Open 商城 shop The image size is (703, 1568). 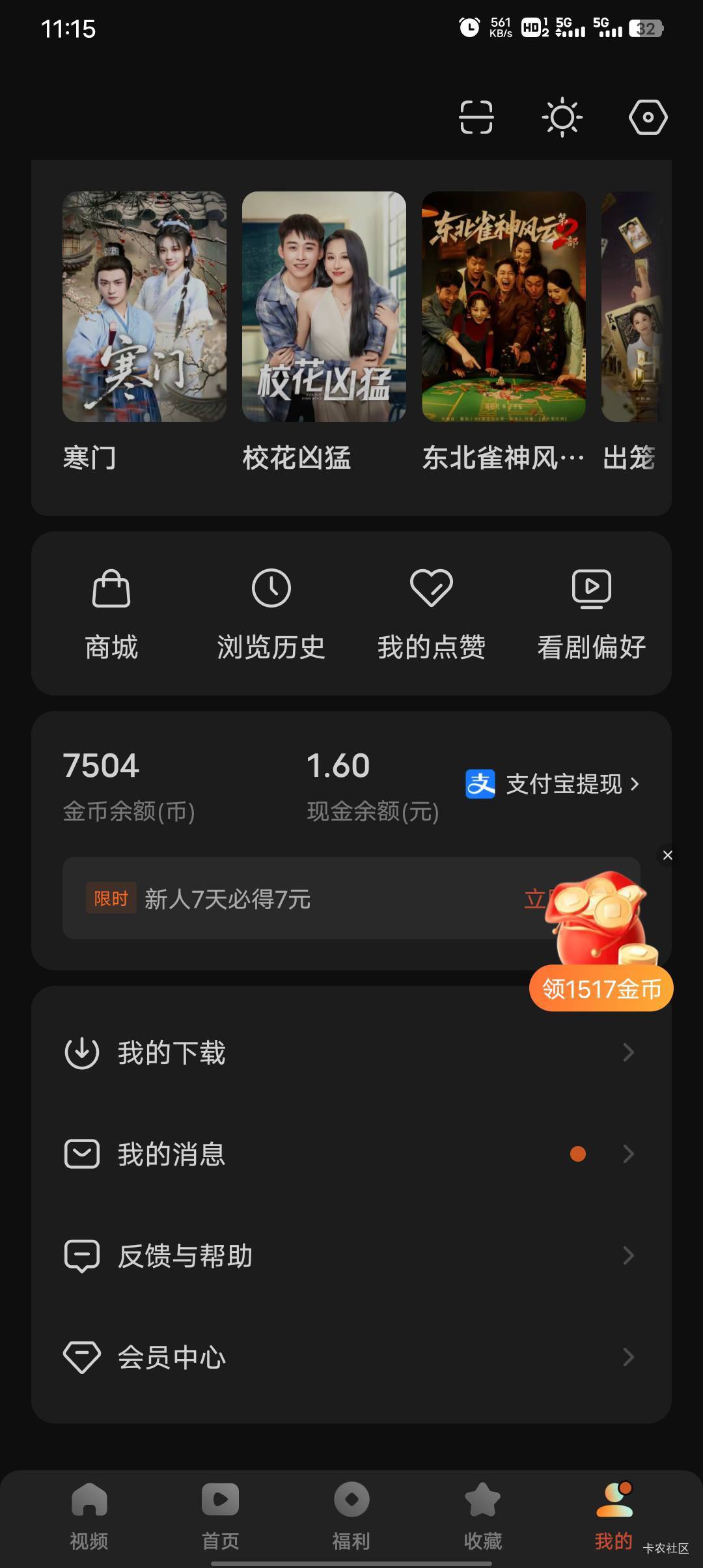click(111, 613)
